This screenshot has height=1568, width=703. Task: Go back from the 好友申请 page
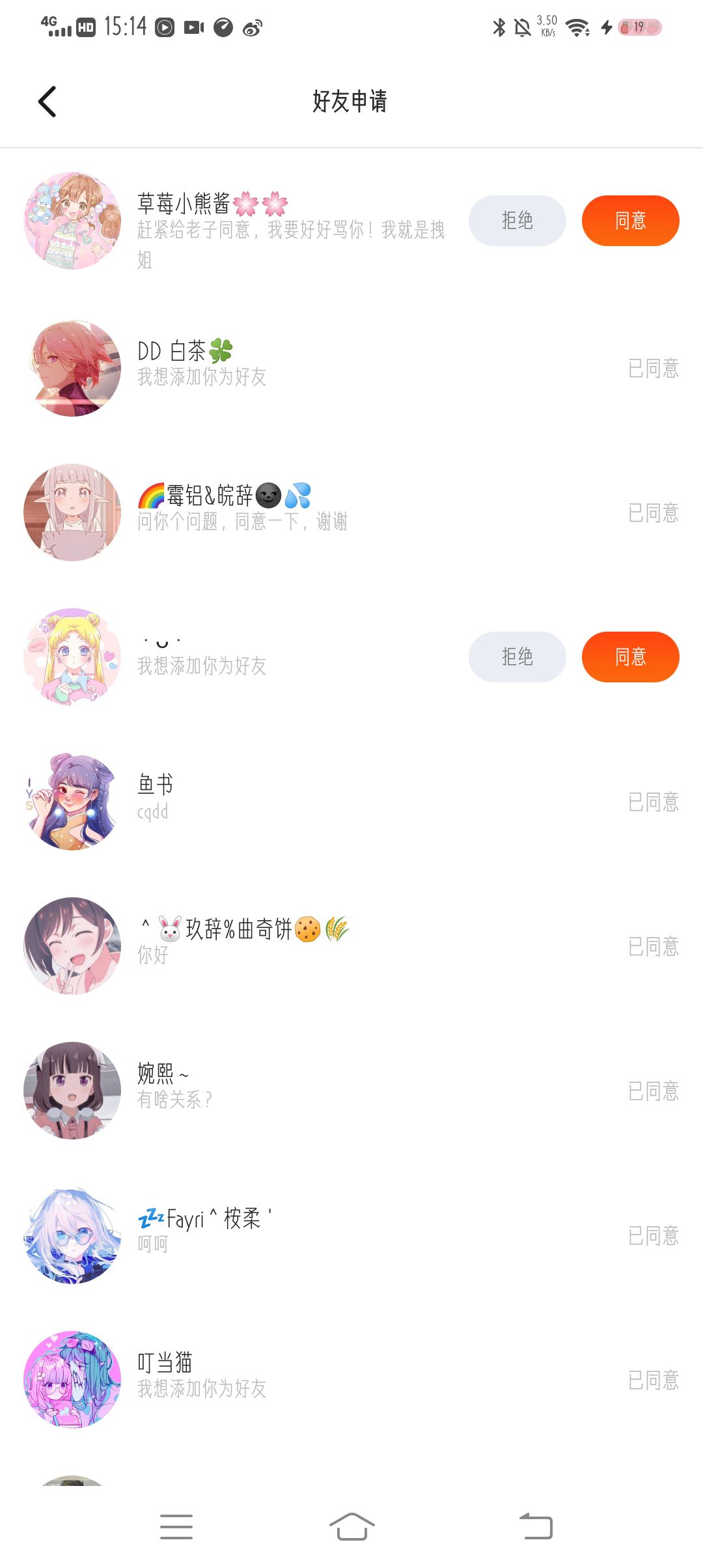pyautogui.click(x=47, y=102)
